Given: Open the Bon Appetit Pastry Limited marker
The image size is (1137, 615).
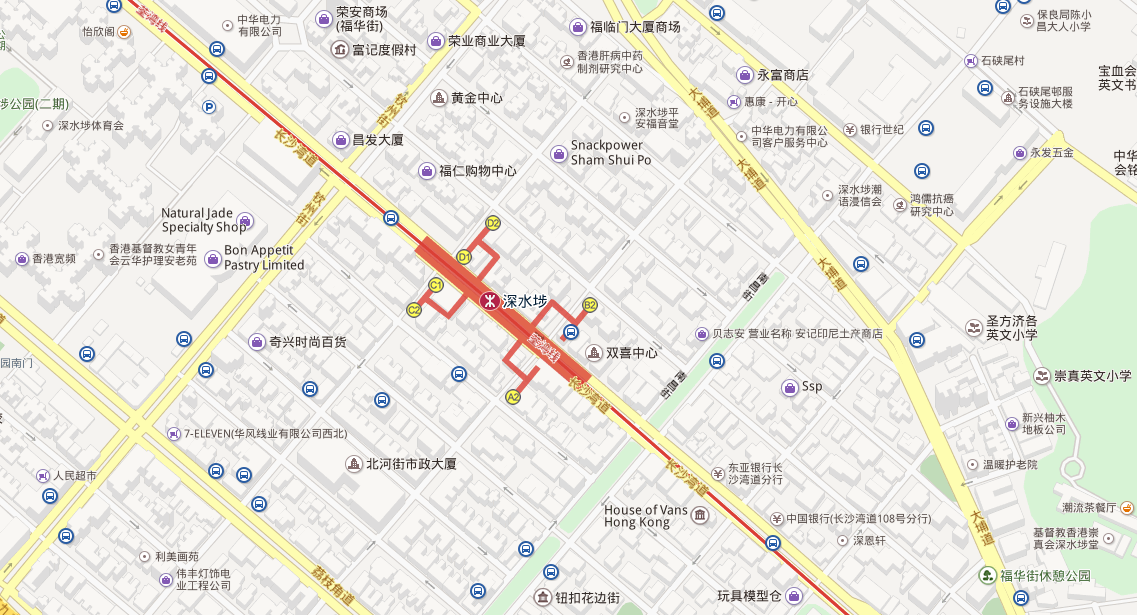Looking at the screenshot, I should (x=212, y=258).
